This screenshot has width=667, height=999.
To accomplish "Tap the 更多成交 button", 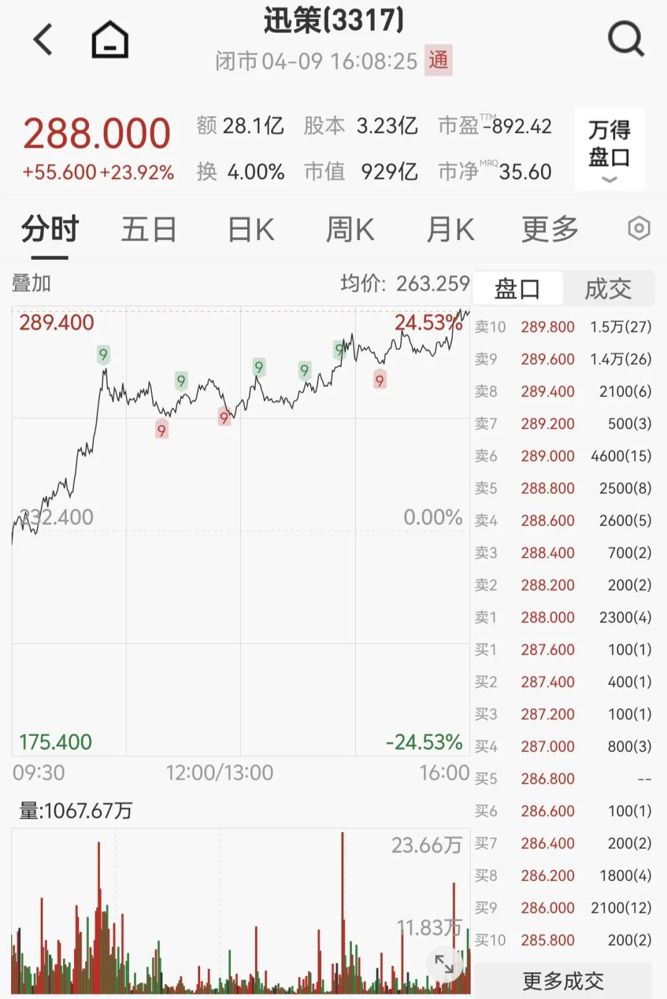I will click(563, 980).
